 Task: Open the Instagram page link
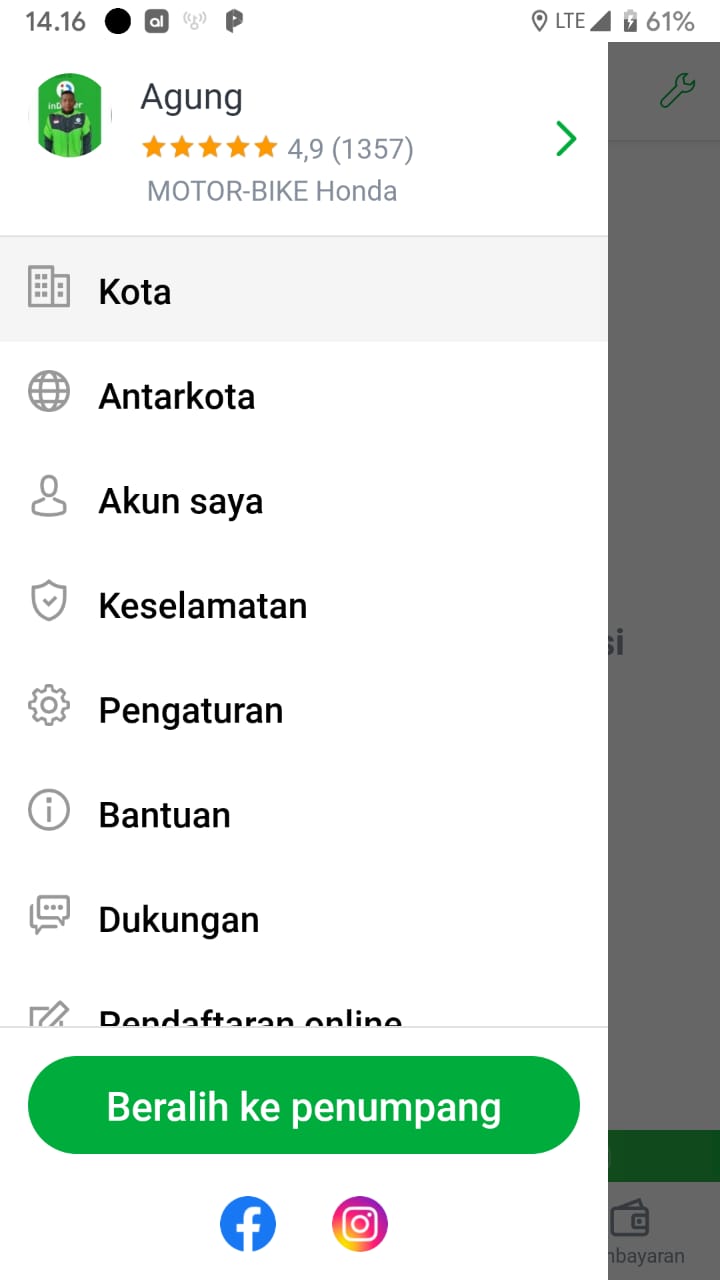360,1224
